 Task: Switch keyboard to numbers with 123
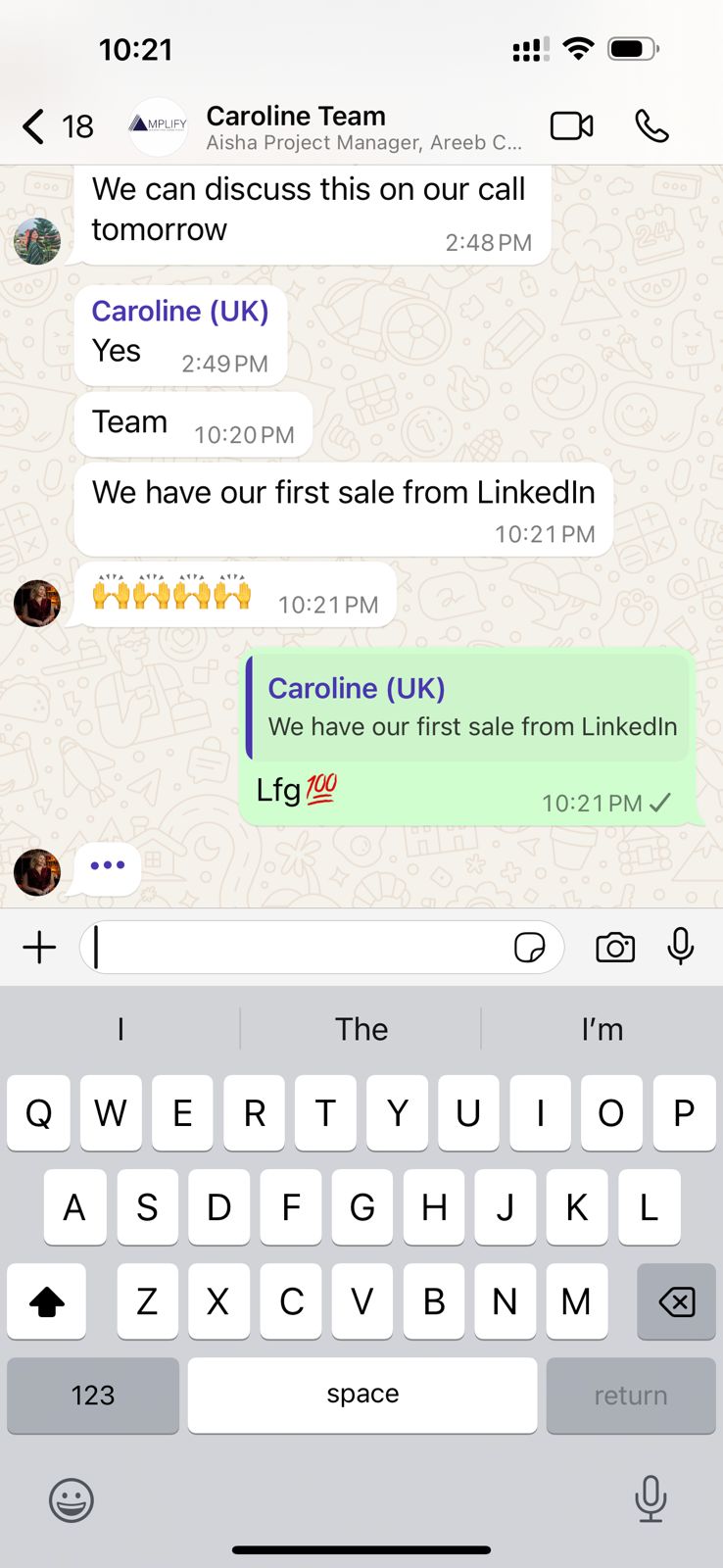point(93,1395)
